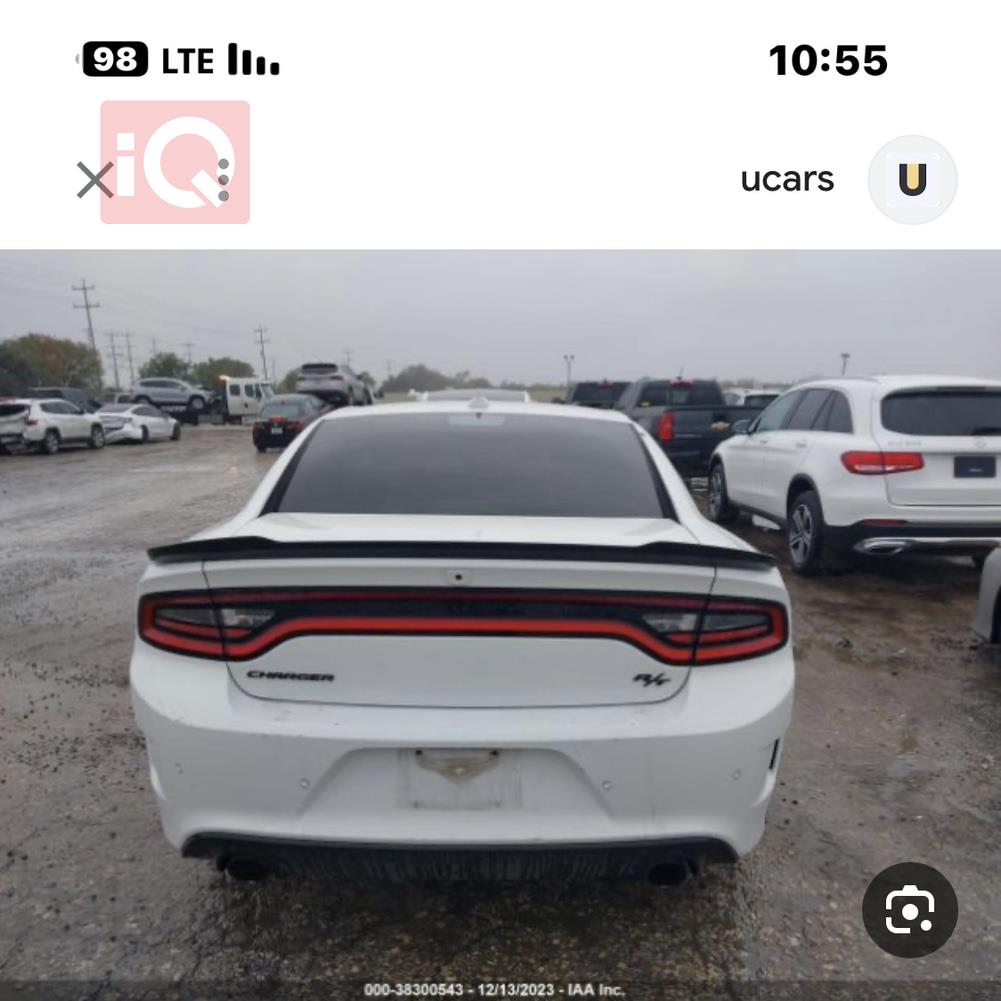The image size is (1001, 1001).
Task: Open the ucars profile
Action: pos(787,180)
